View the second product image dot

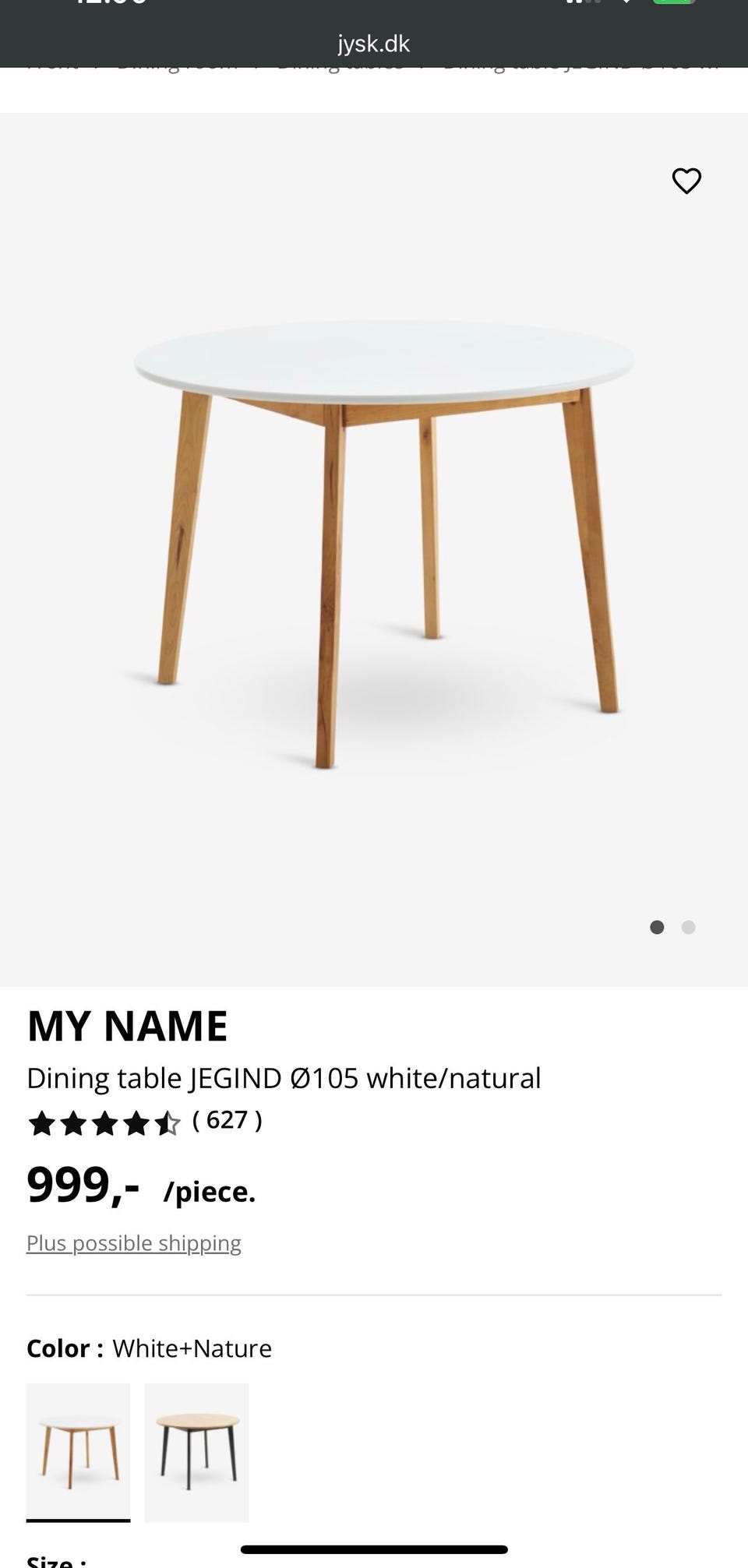[x=688, y=927]
